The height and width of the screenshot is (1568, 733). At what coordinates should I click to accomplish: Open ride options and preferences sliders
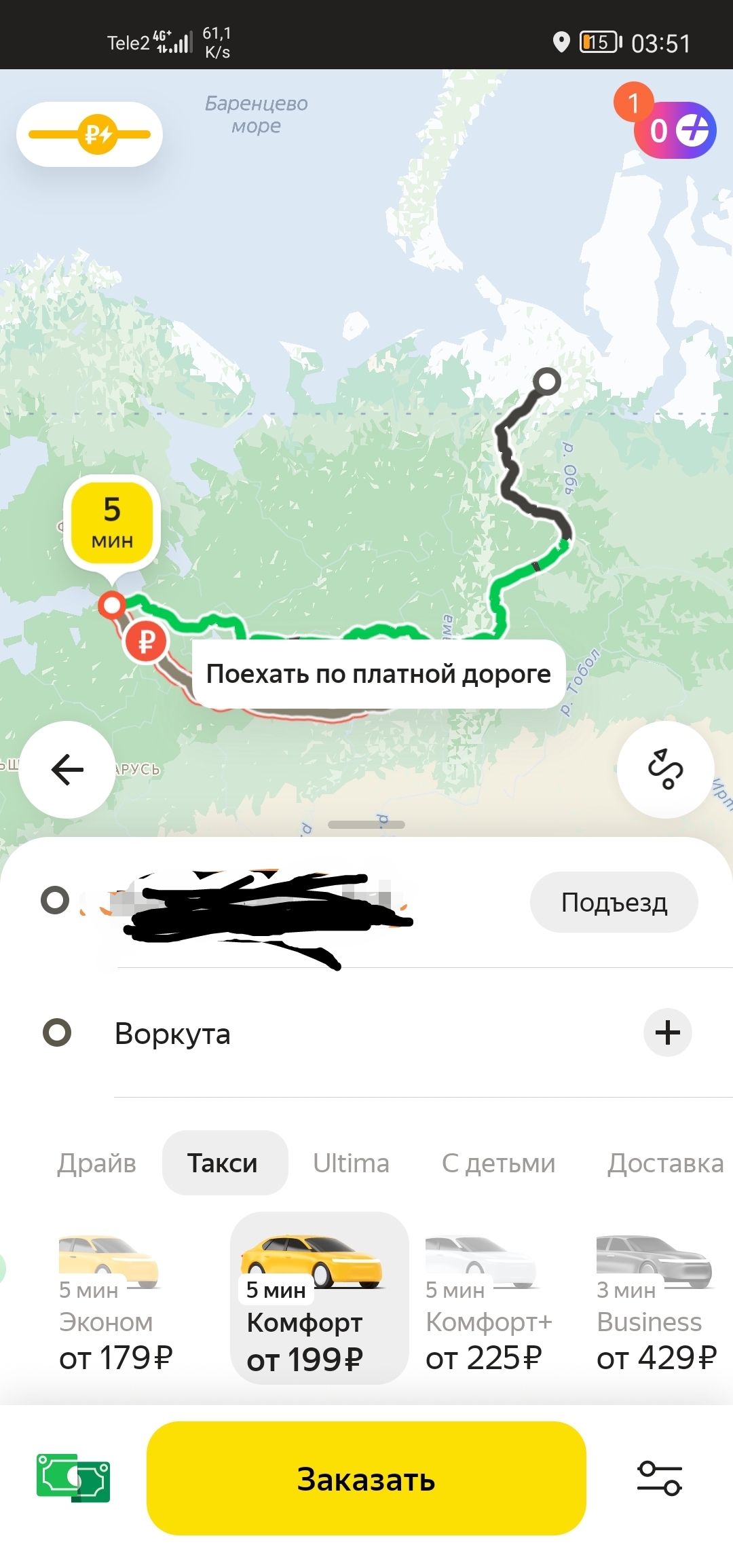(x=659, y=1478)
